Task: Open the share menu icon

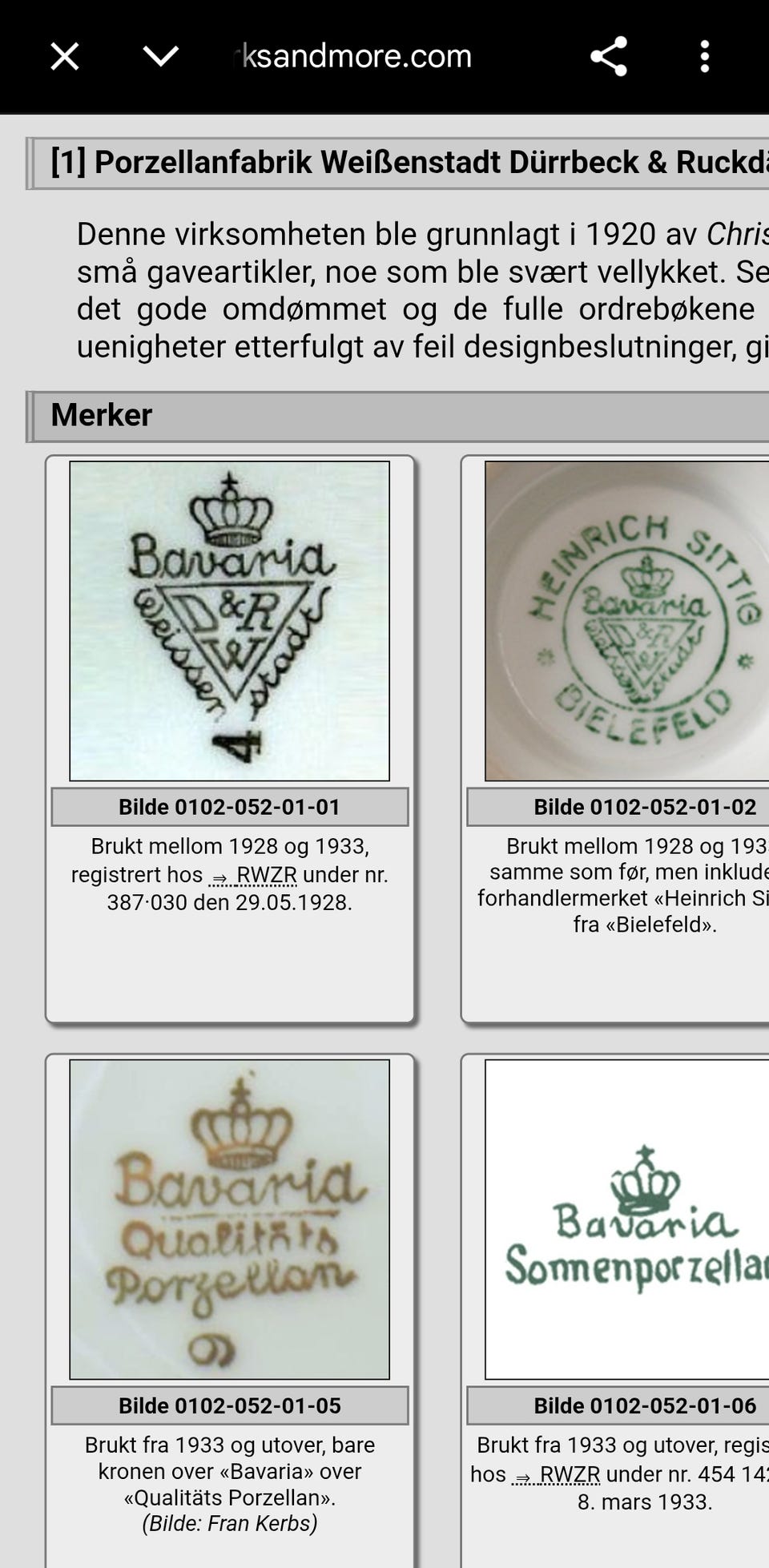Action: 610,56
